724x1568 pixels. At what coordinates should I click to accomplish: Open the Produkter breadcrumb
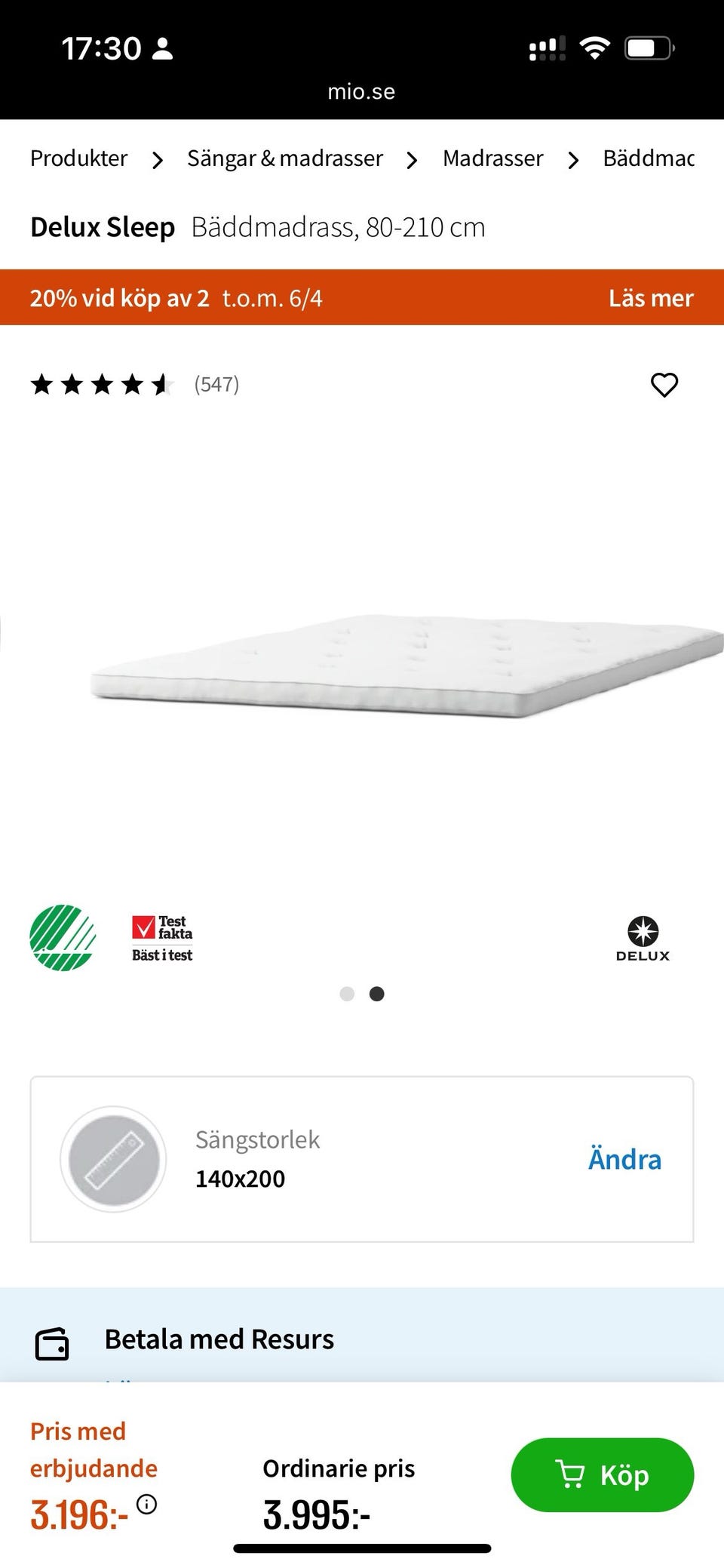tap(78, 158)
